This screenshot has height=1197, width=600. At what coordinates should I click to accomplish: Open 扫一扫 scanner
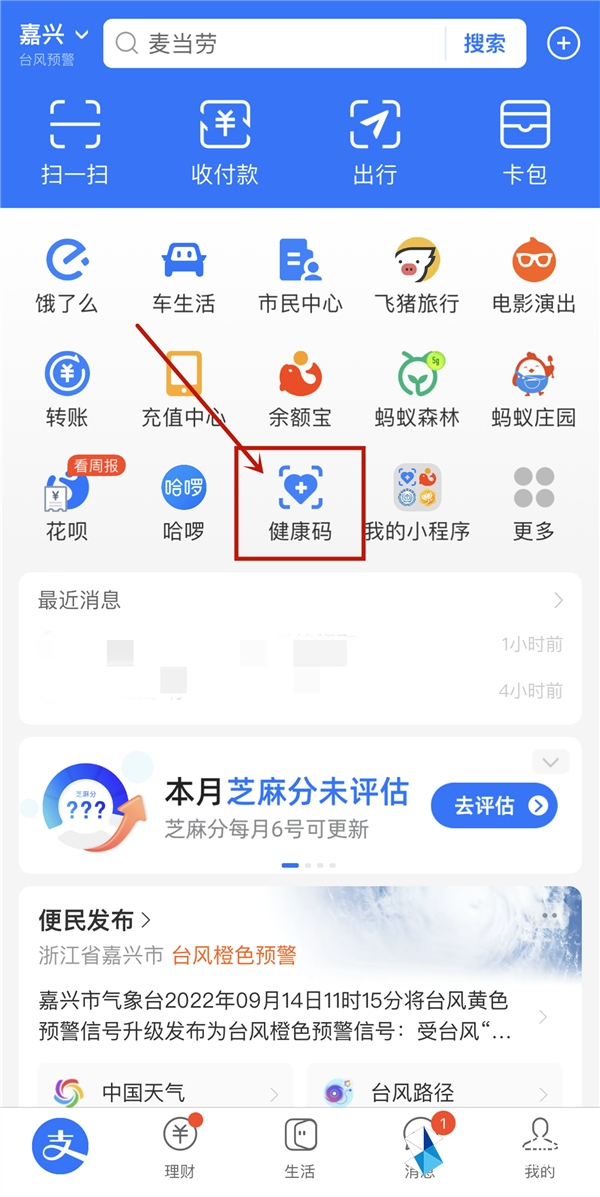[x=75, y=143]
